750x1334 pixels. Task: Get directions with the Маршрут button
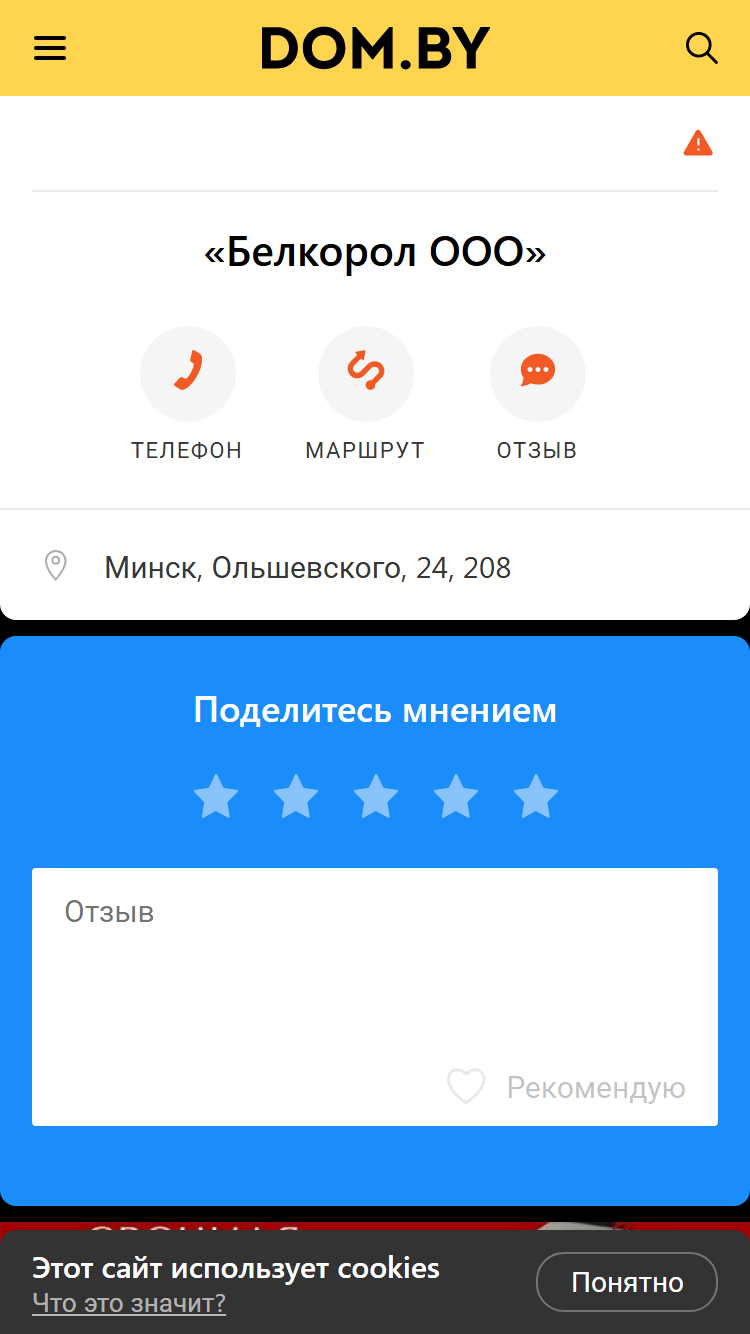(365, 394)
